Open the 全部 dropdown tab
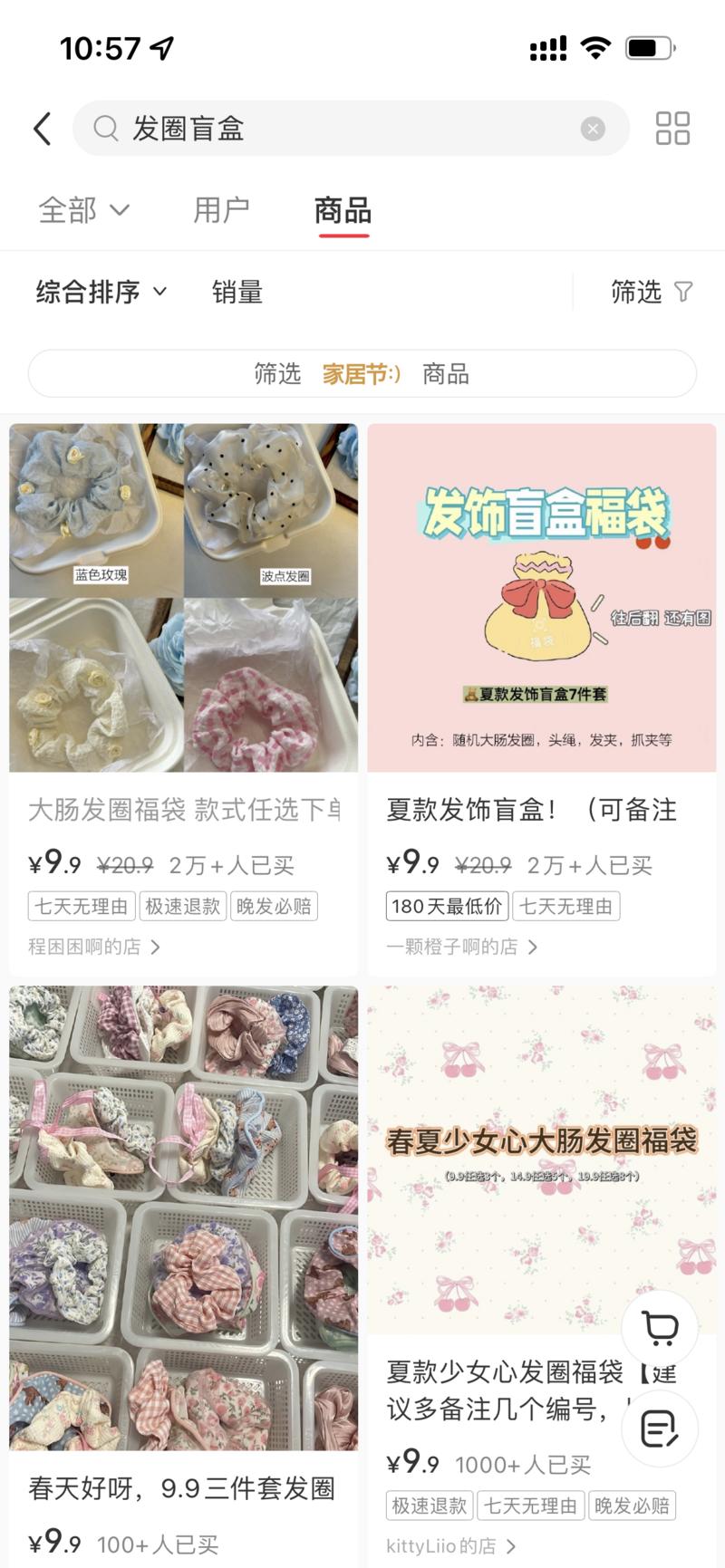This screenshot has height=1568, width=725. coord(83,210)
